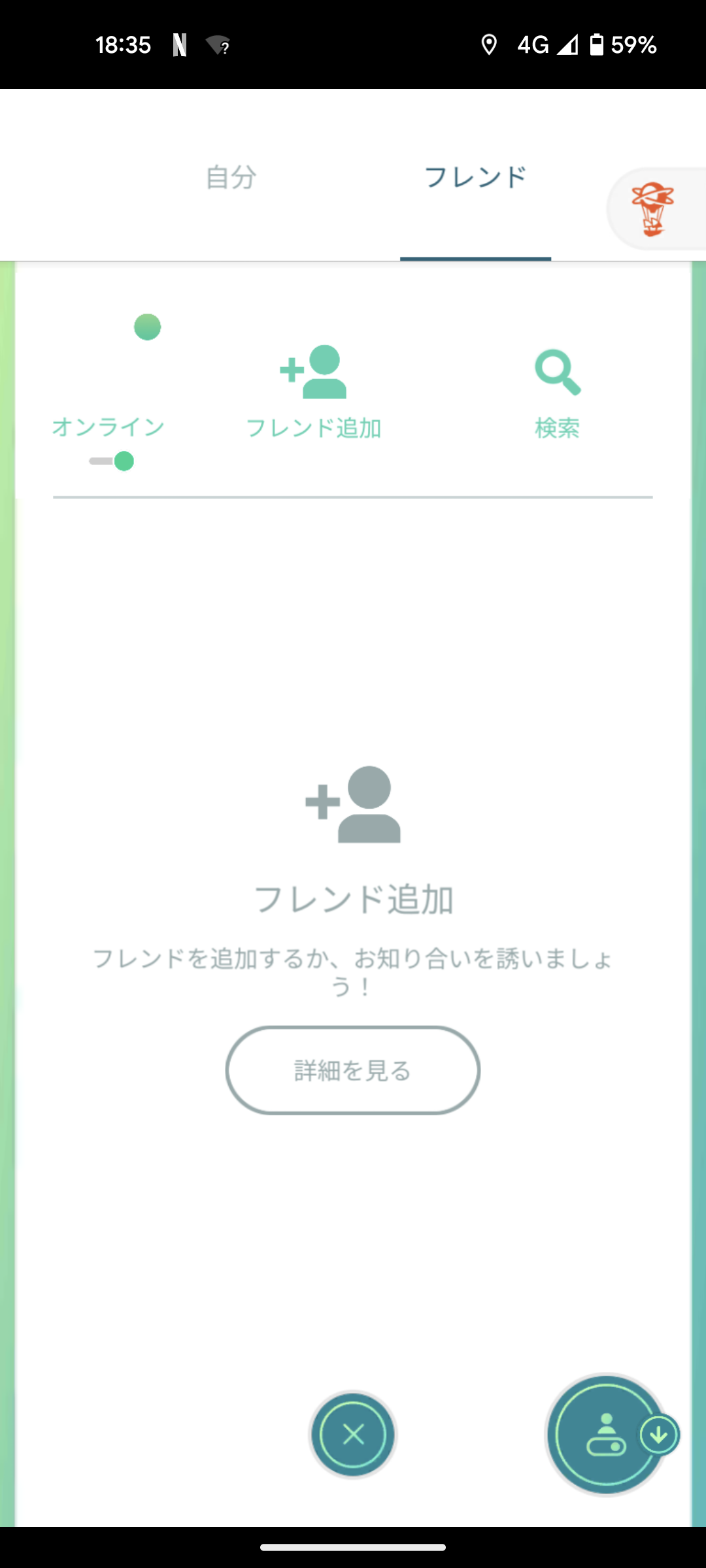Open the Campfire balloon icon
Image resolution: width=706 pixels, height=1568 pixels.
[x=652, y=209]
